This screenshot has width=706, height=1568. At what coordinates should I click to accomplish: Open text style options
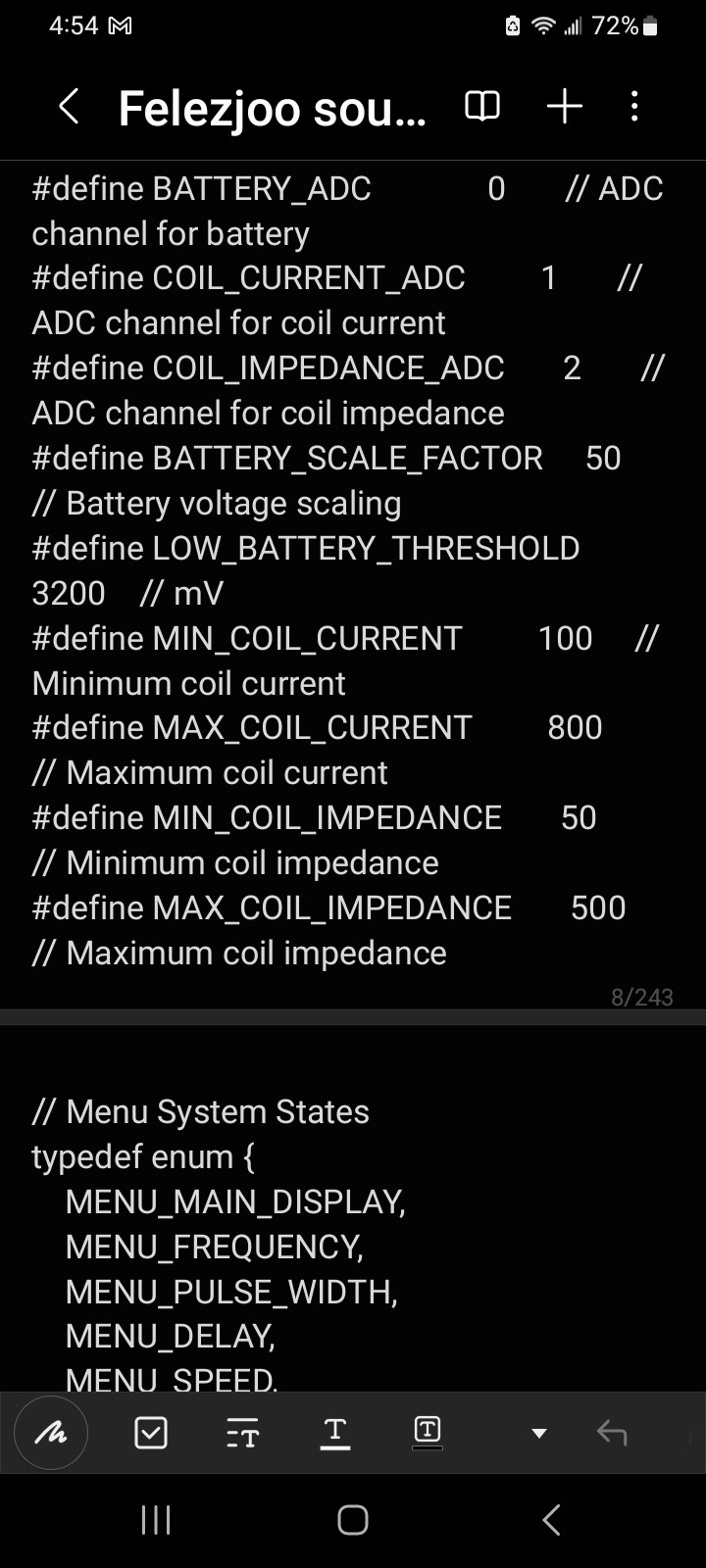pyautogui.click(x=242, y=1433)
